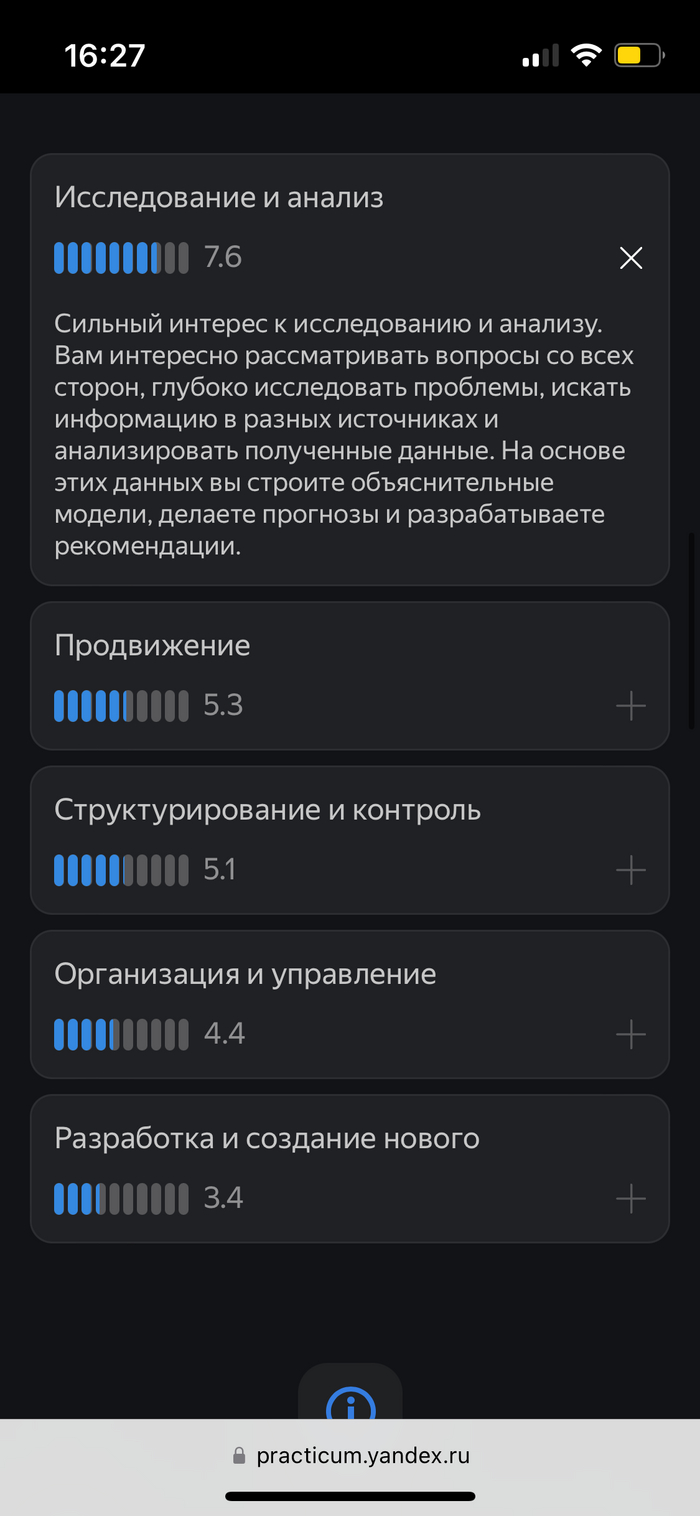The height and width of the screenshot is (1516, 700).
Task: Open the info button at bottom
Action: pyautogui.click(x=350, y=1395)
